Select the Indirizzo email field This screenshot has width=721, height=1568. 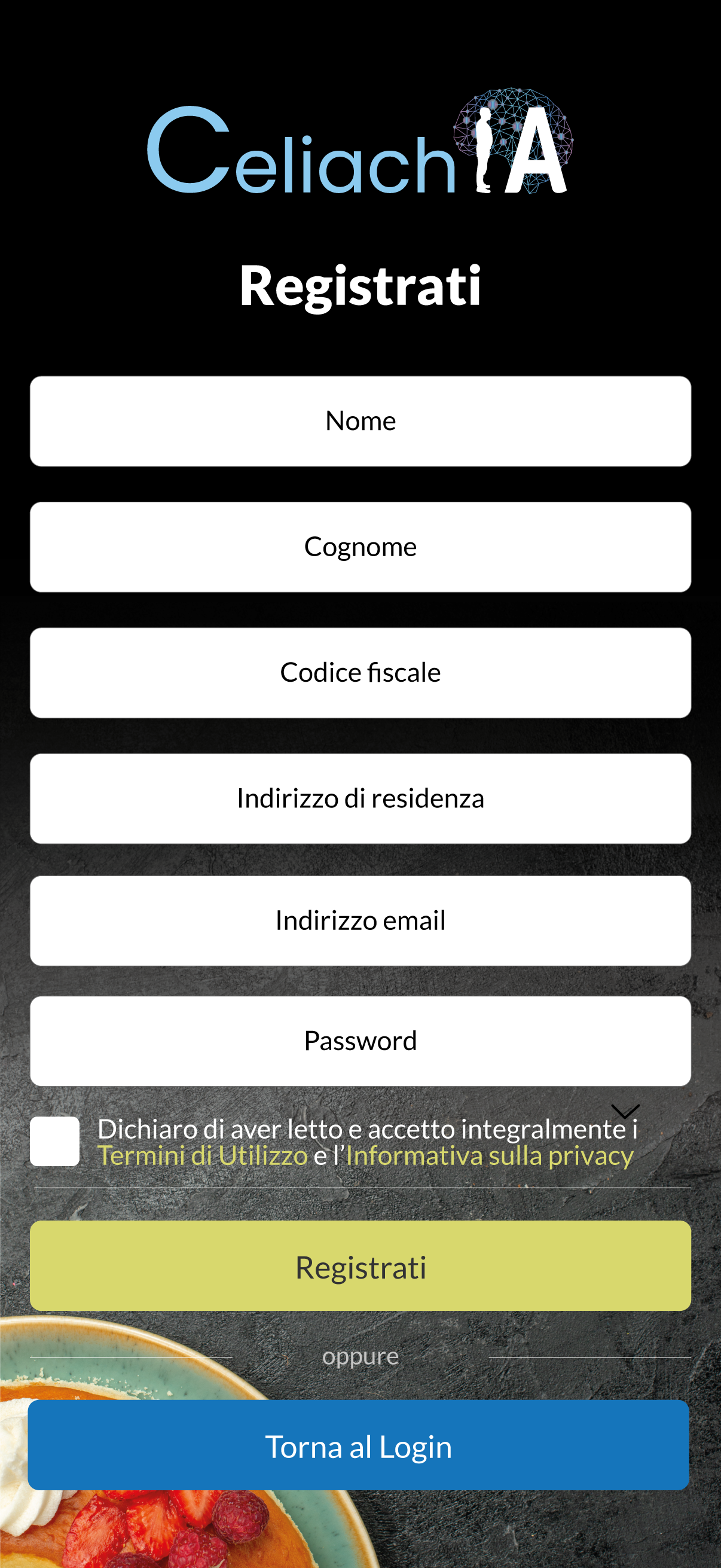pyautogui.click(x=360, y=920)
